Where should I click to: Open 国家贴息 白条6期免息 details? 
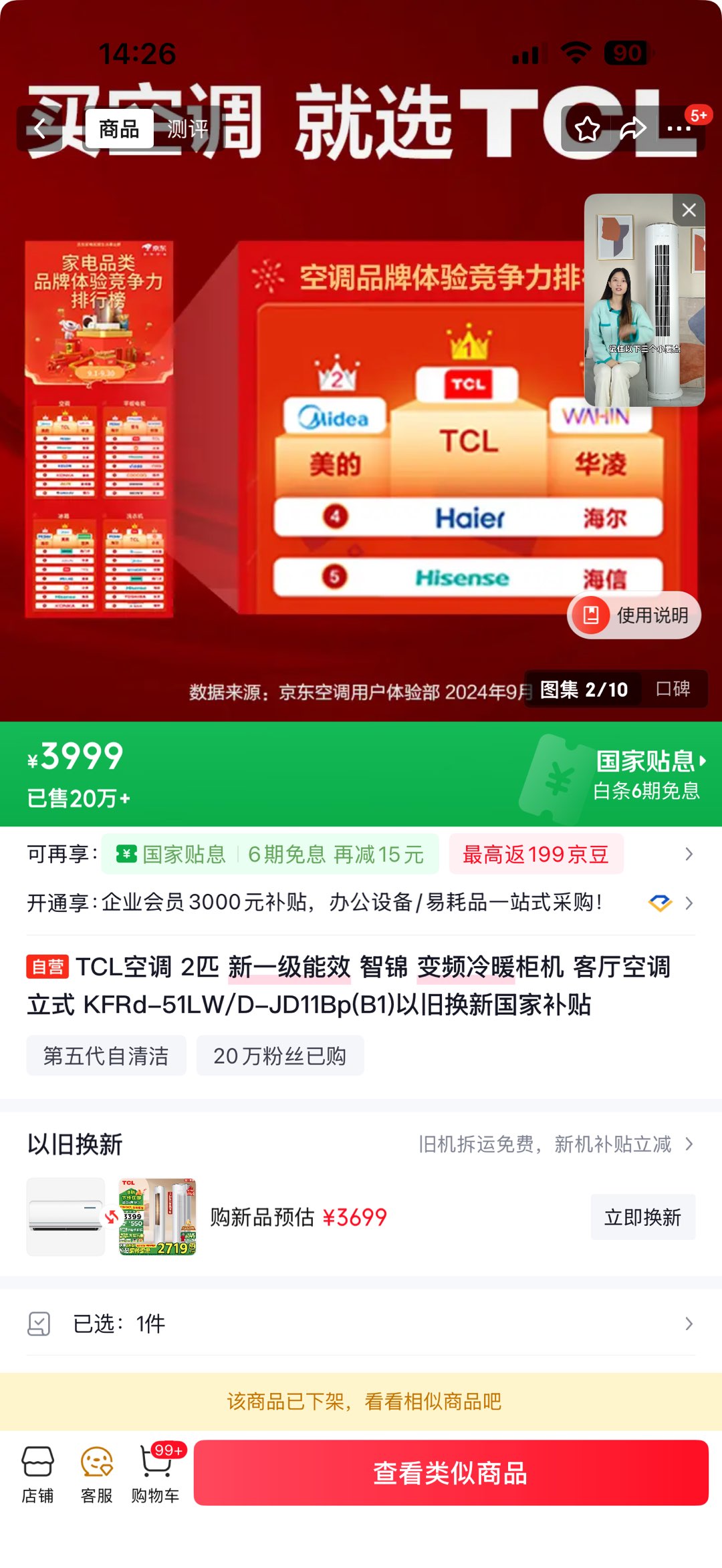click(x=646, y=775)
